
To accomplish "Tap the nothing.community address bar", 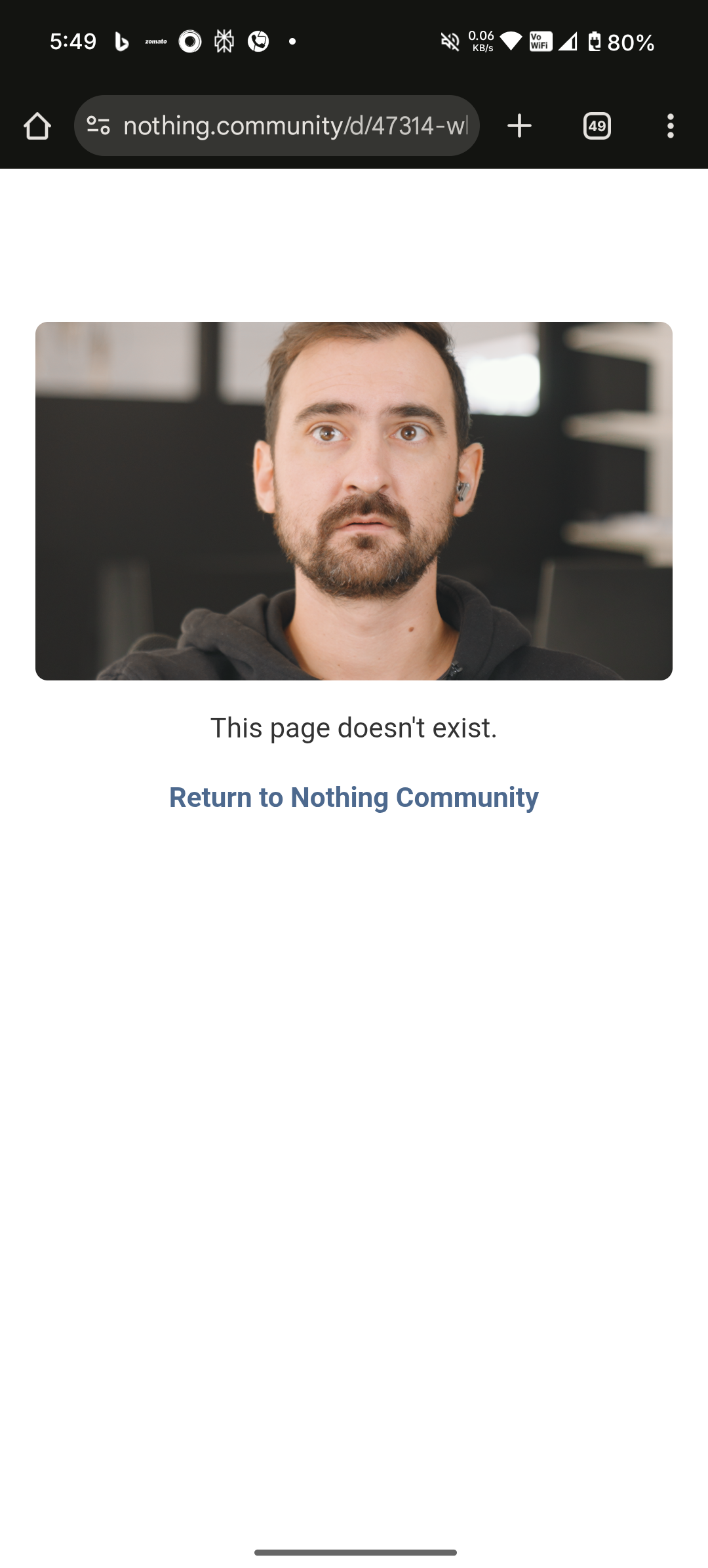I will [x=295, y=126].
